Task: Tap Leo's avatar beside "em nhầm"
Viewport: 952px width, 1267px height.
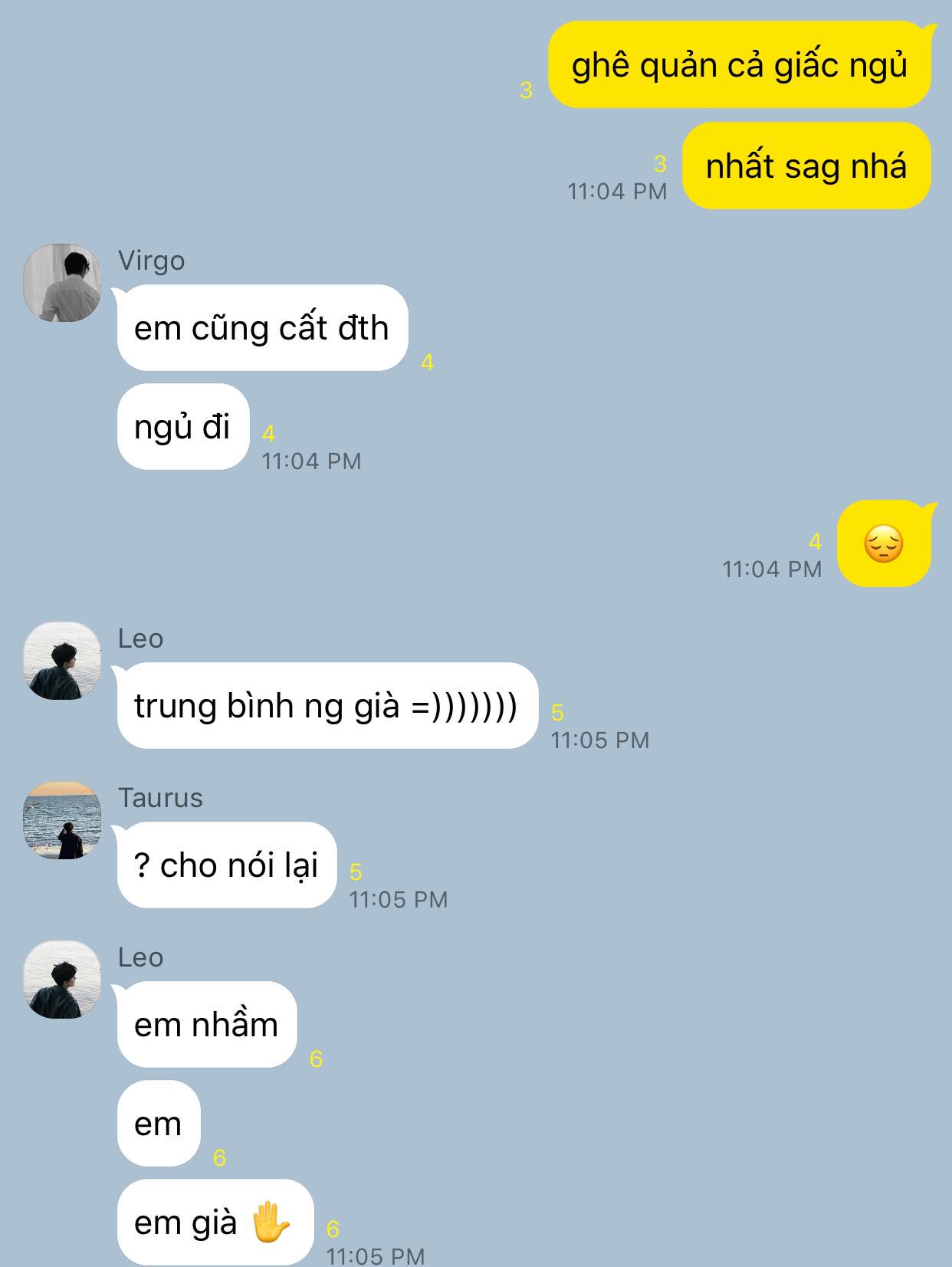Action: click(x=62, y=980)
